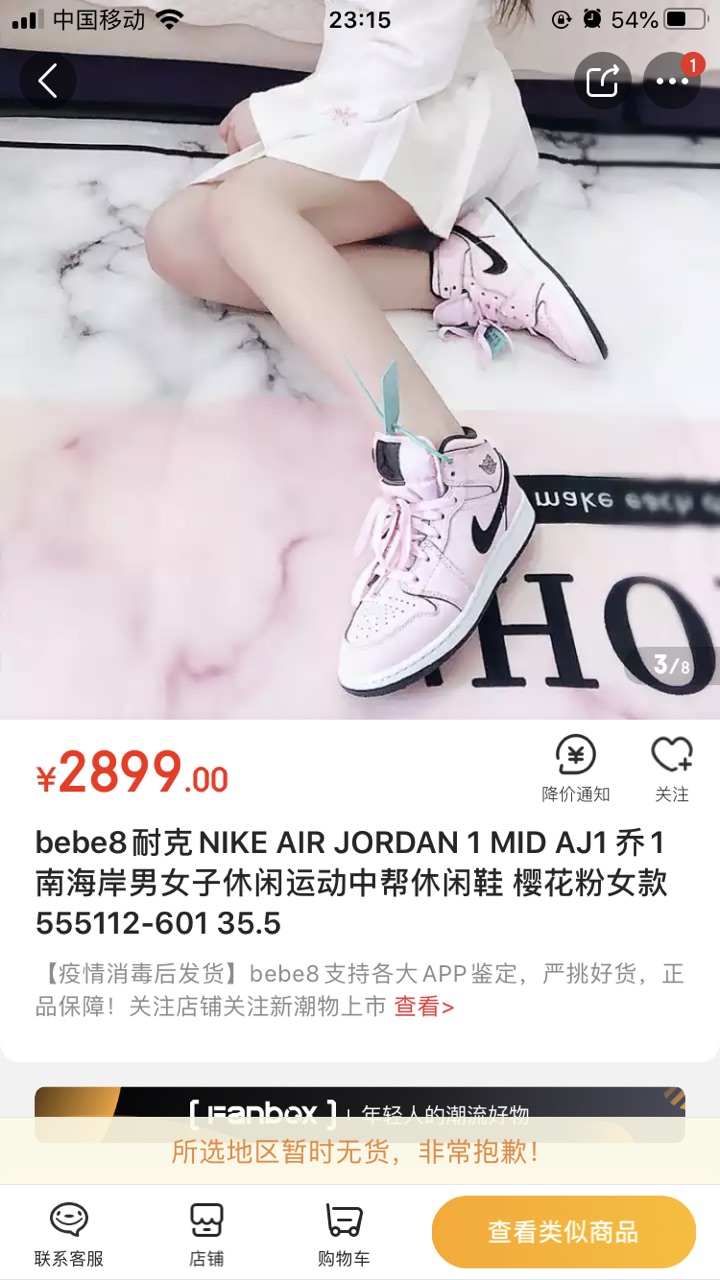
Task: Visit the seller's 店铺 page
Action: (x=206, y=1233)
